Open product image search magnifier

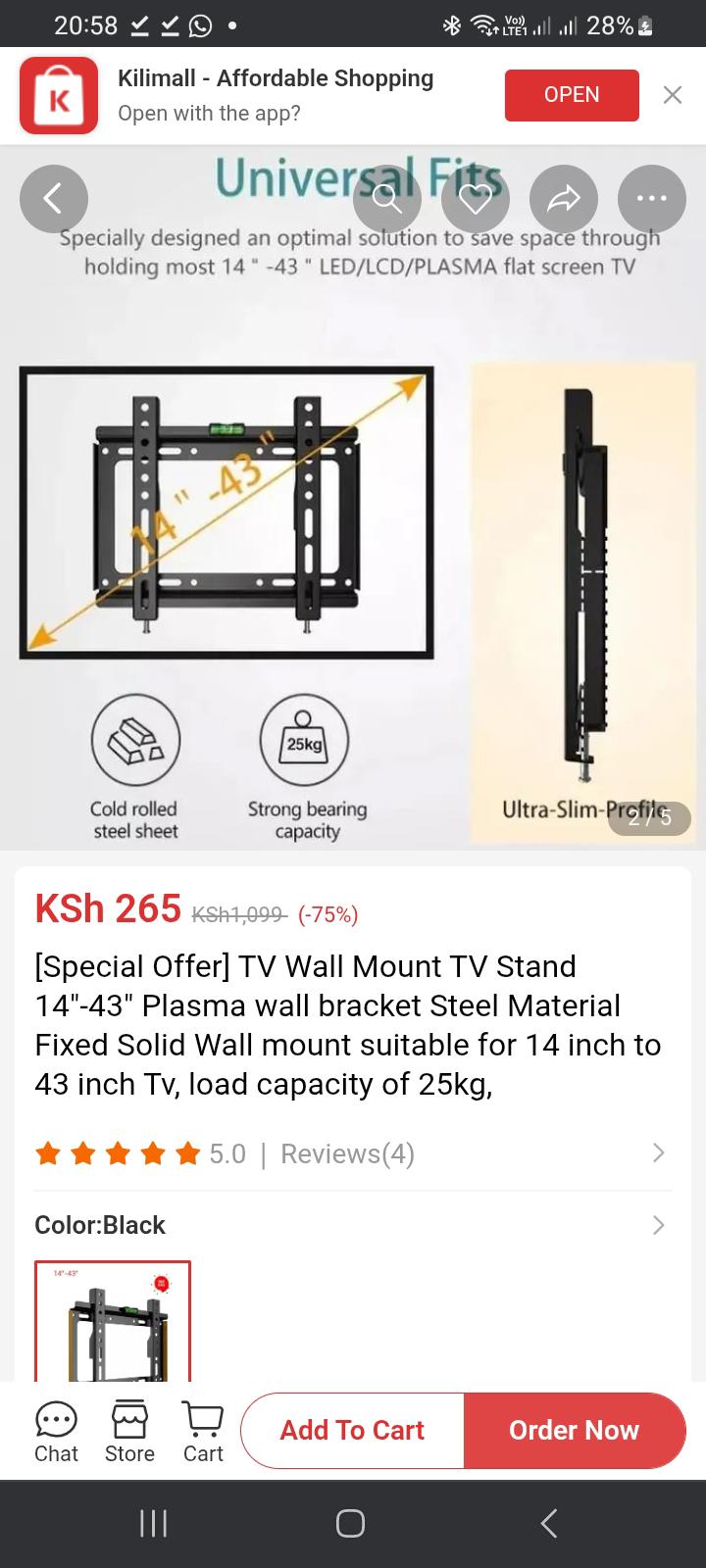[387, 199]
